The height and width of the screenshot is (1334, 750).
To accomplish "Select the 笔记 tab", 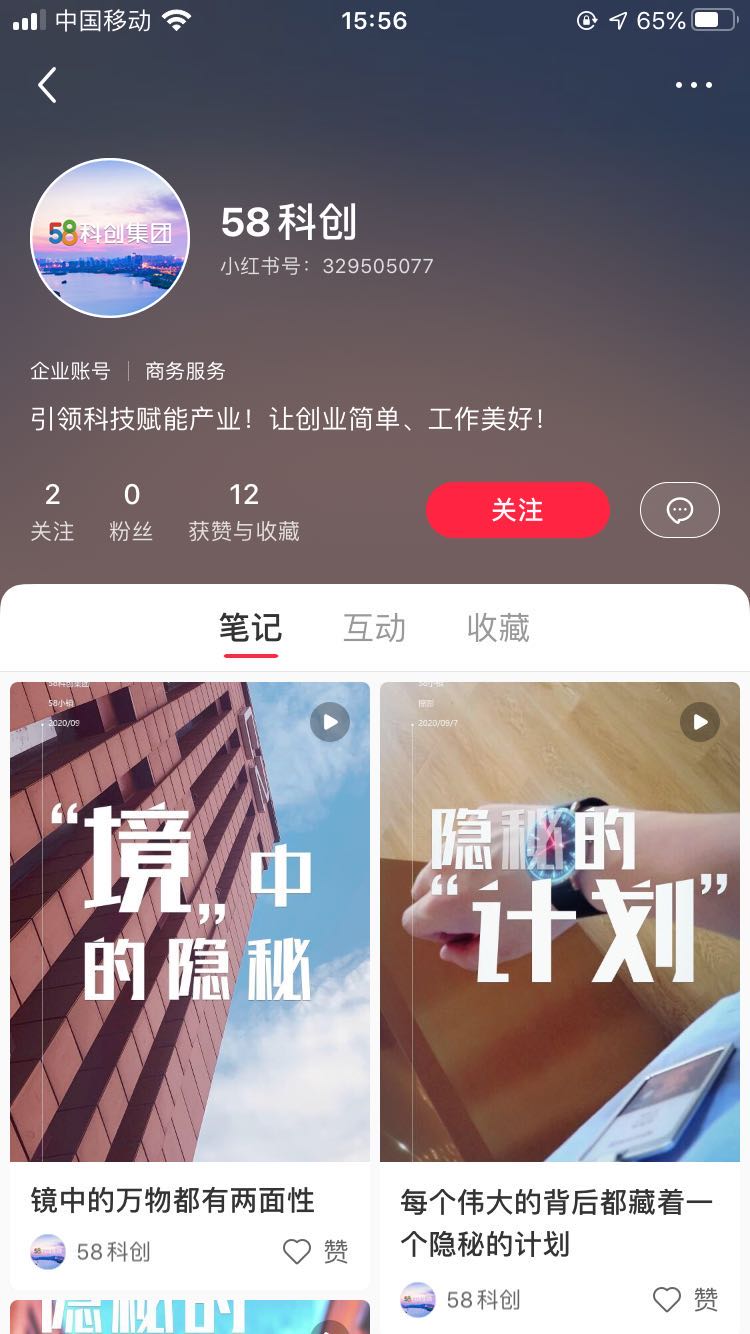I will pos(250,628).
